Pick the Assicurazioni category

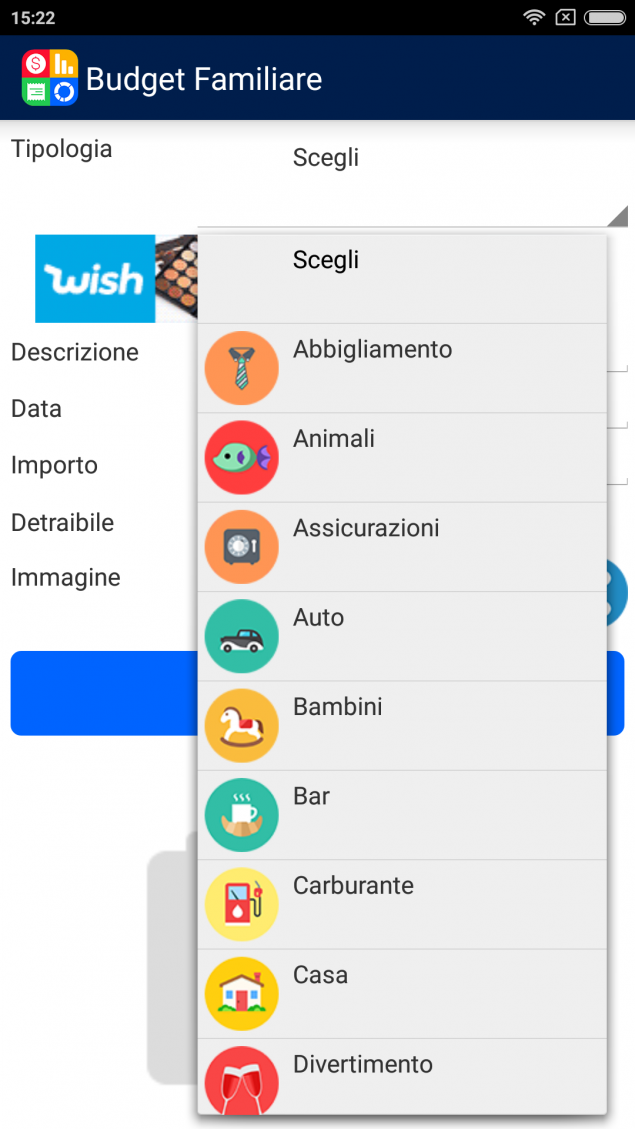pyautogui.click(x=402, y=546)
